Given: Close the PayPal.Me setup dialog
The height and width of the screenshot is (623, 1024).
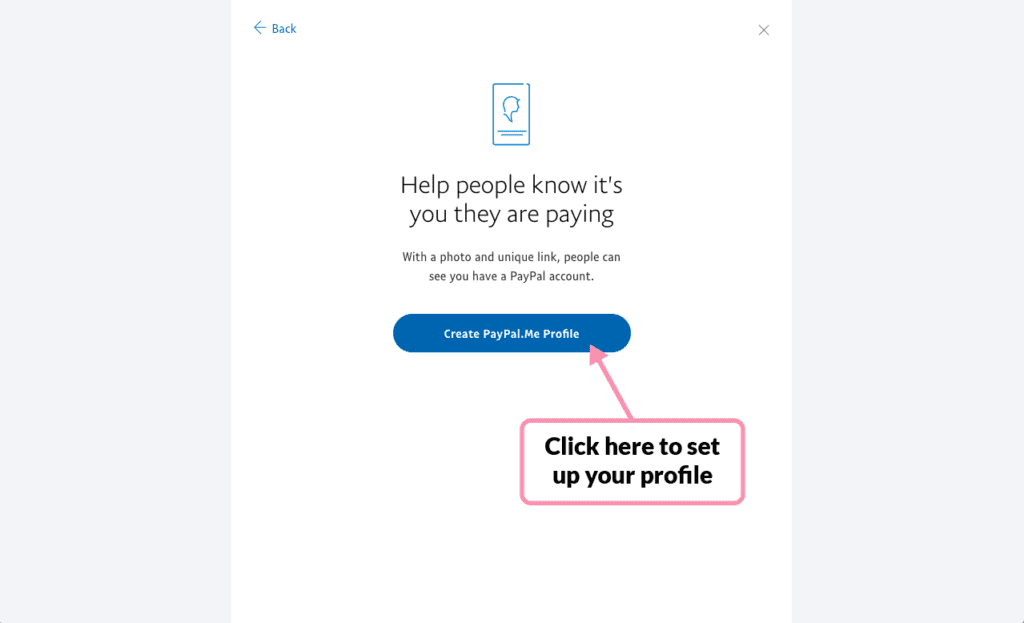Looking at the screenshot, I should pyautogui.click(x=764, y=30).
